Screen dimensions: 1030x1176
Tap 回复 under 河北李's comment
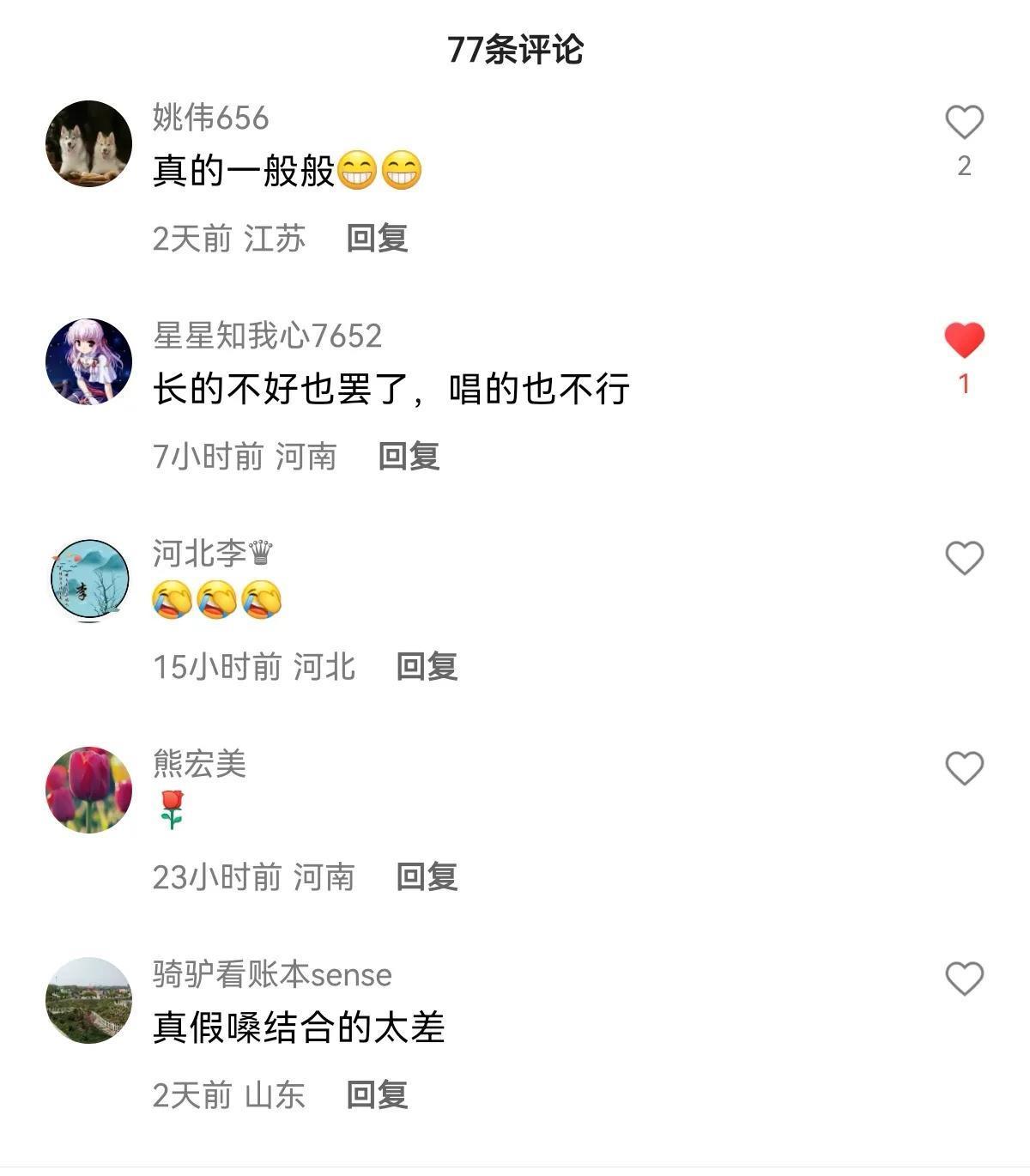click(x=427, y=666)
